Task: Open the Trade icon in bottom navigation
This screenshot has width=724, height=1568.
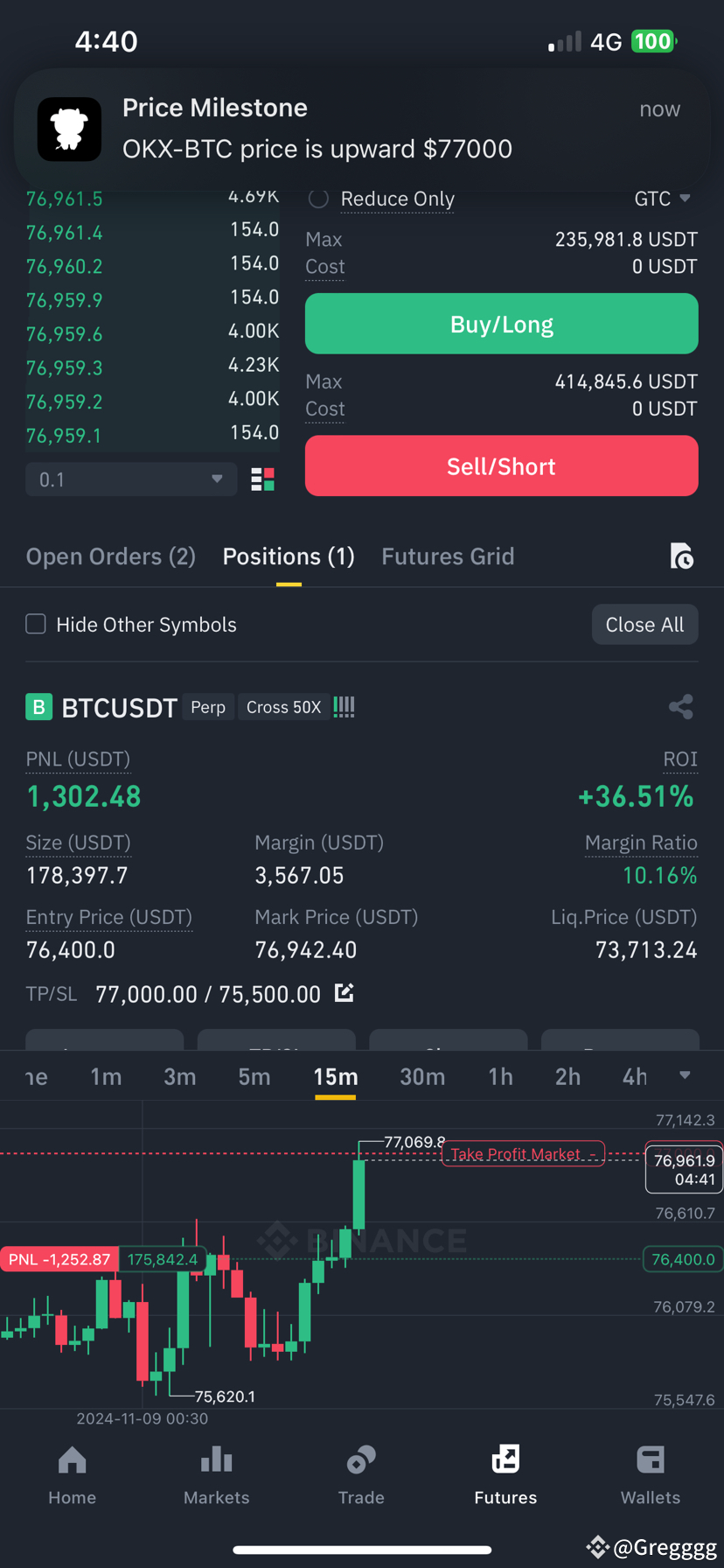Action: (361, 1459)
